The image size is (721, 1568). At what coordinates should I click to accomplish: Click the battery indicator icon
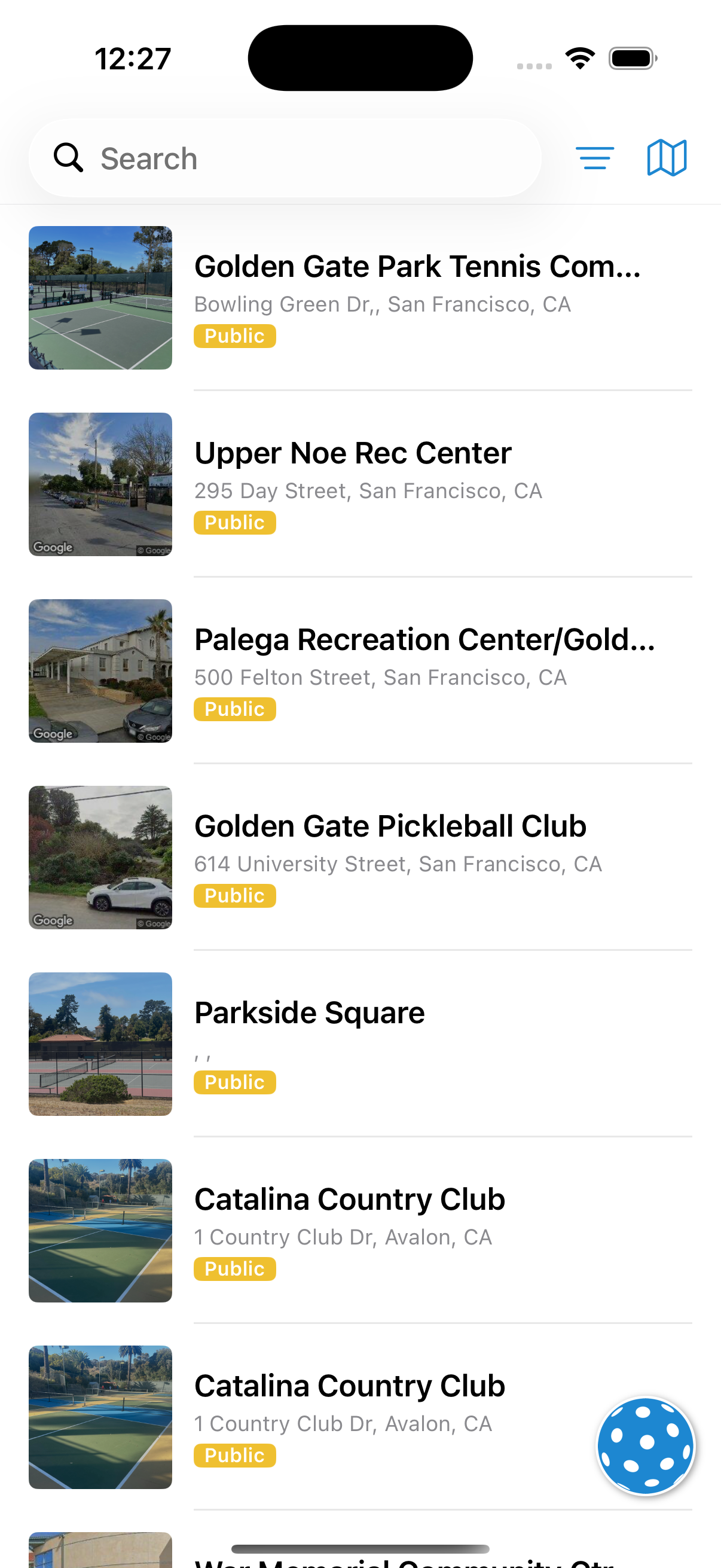633,58
